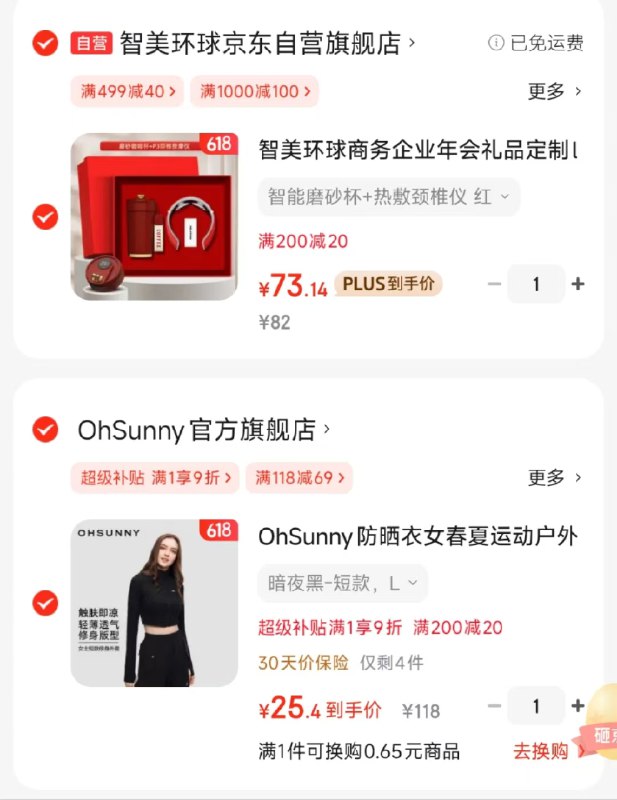Open 更多 promotions for the 智美环球 store
The height and width of the screenshot is (800, 617).
[x=555, y=91]
